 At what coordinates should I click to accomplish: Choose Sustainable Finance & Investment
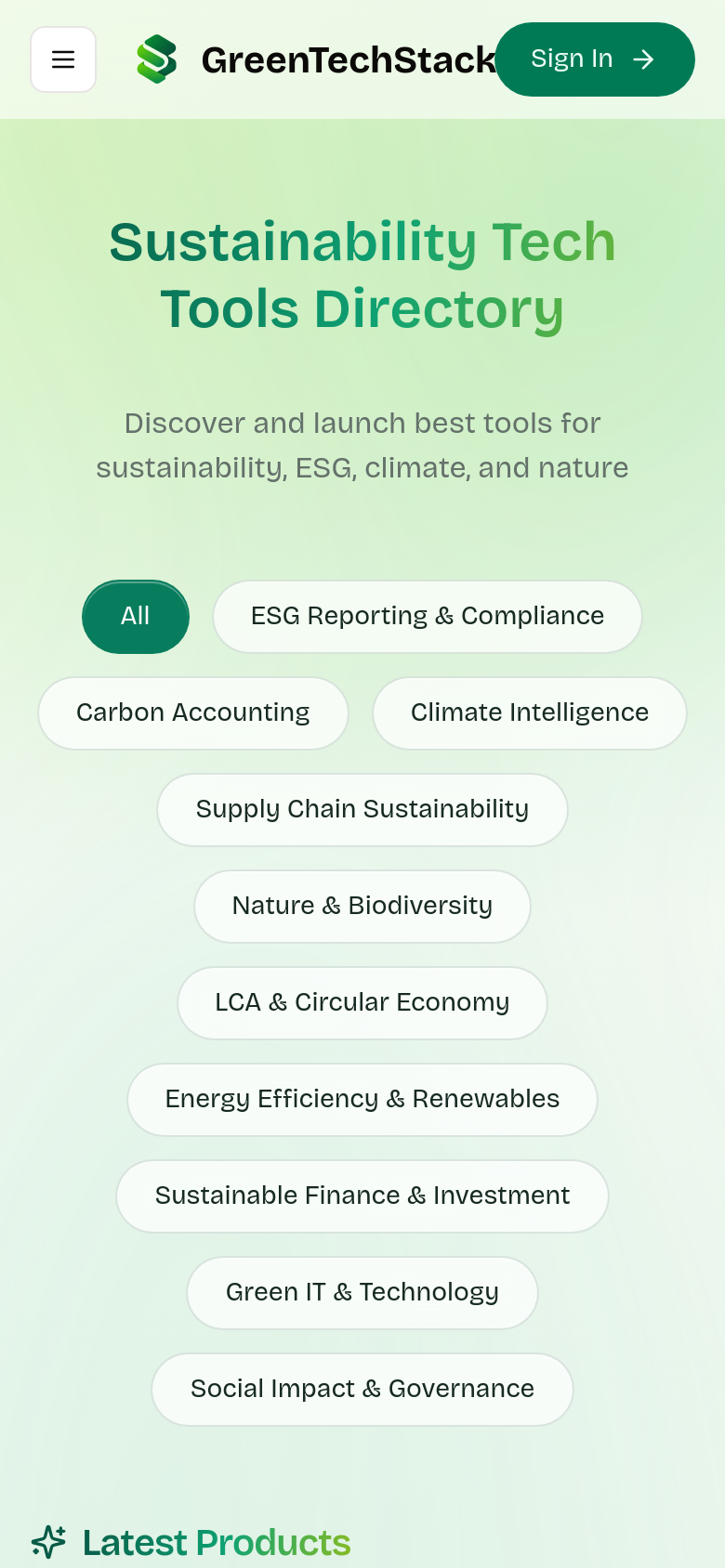(x=362, y=1196)
